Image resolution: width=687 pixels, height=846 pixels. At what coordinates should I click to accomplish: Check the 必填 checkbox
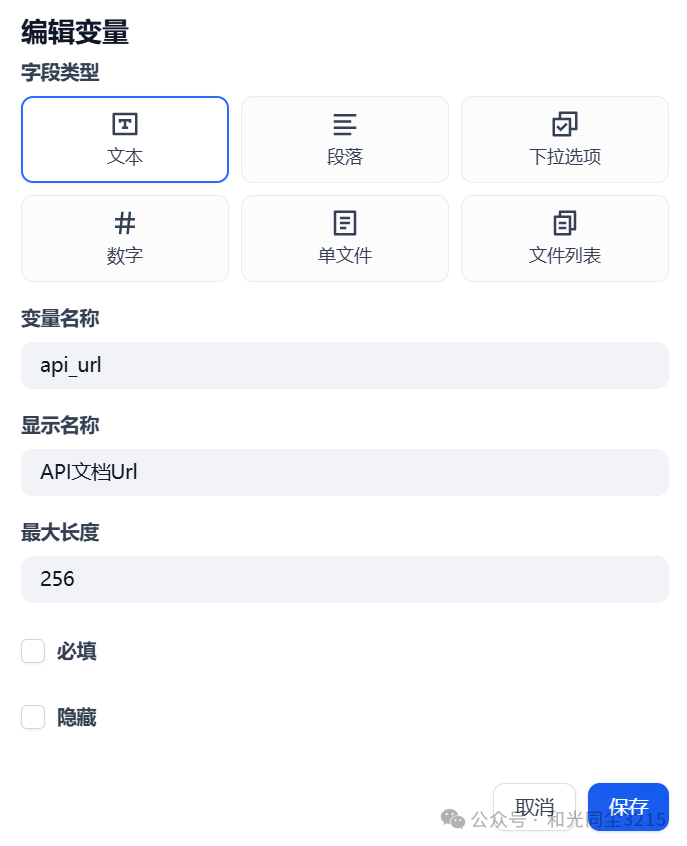pyautogui.click(x=33, y=651)
